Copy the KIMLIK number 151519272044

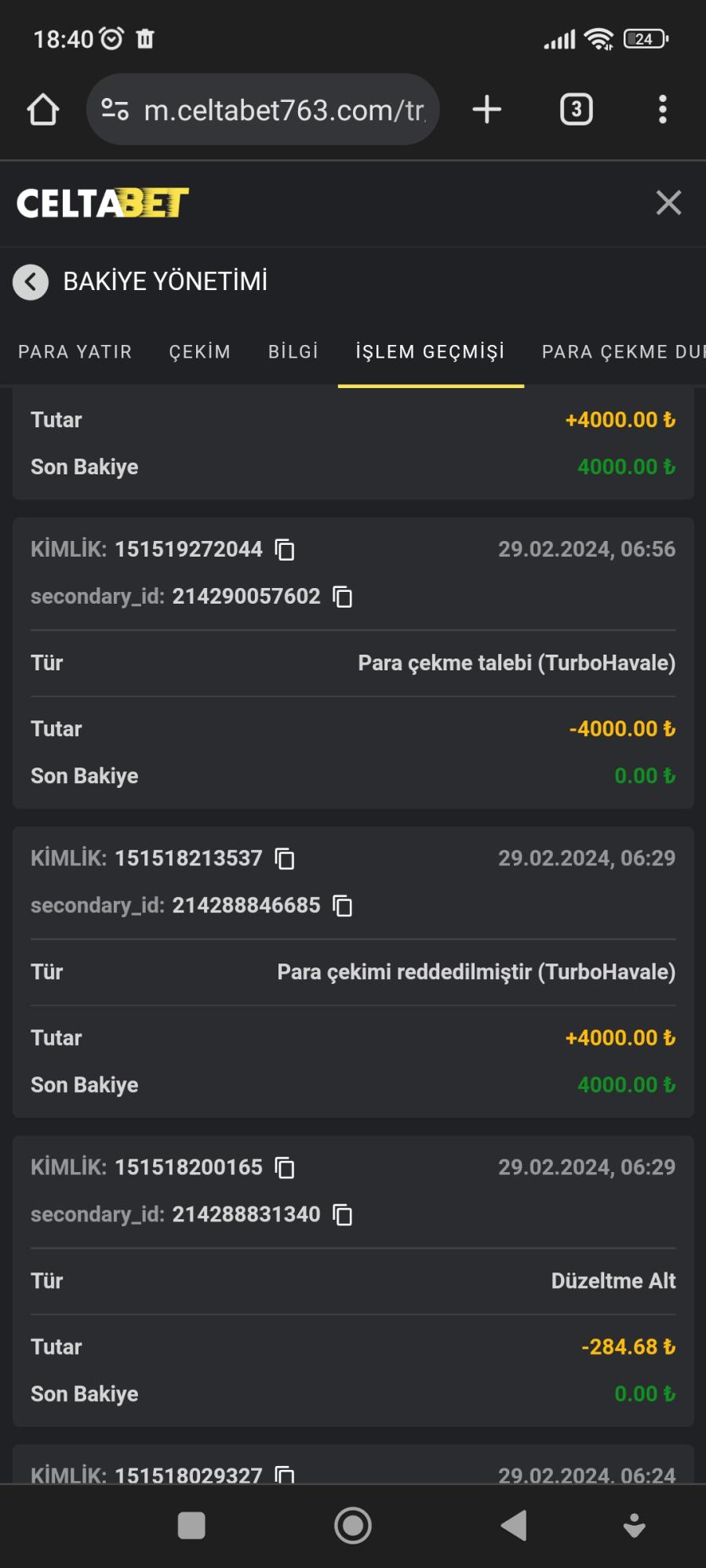(x=285, y=550)
